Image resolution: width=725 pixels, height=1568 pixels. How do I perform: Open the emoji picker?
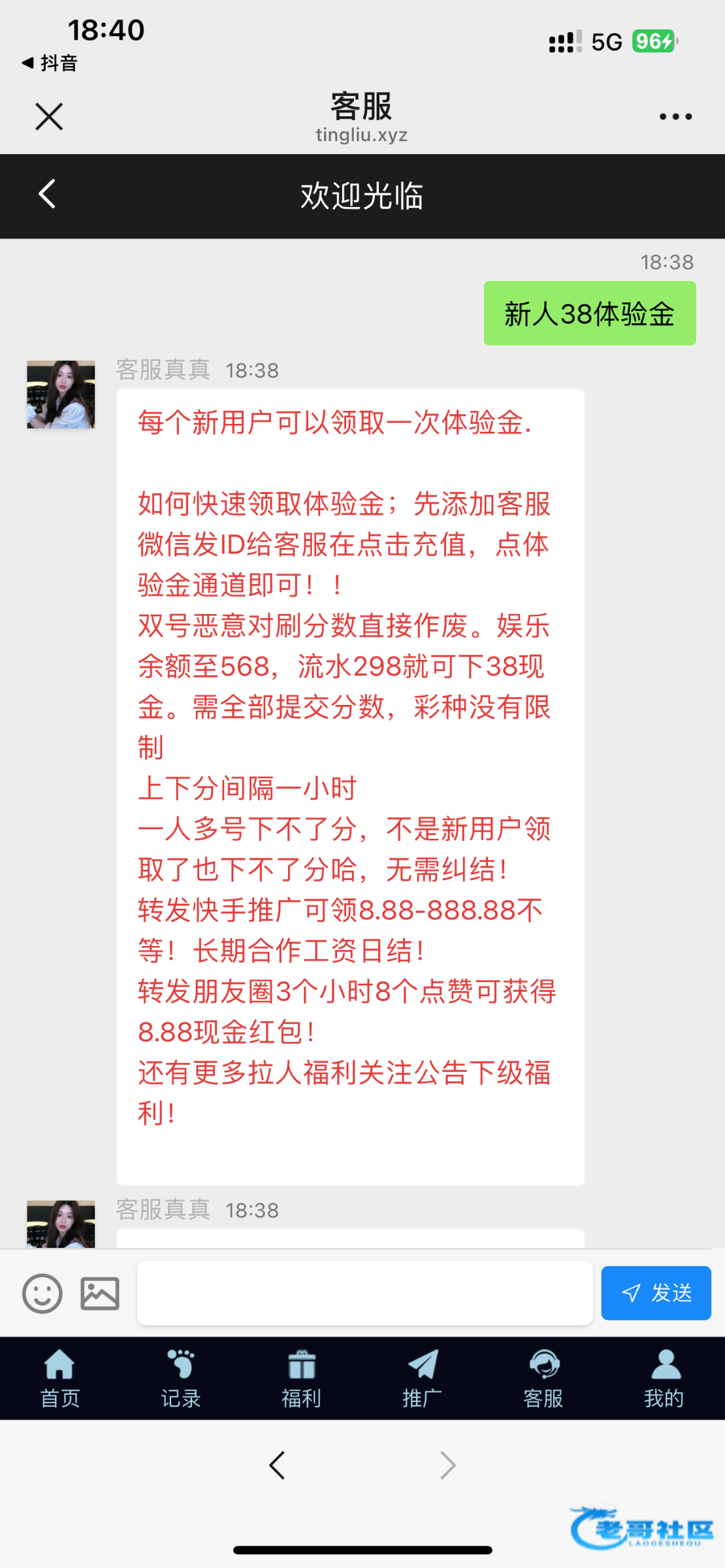click(x=42, y=1293)
